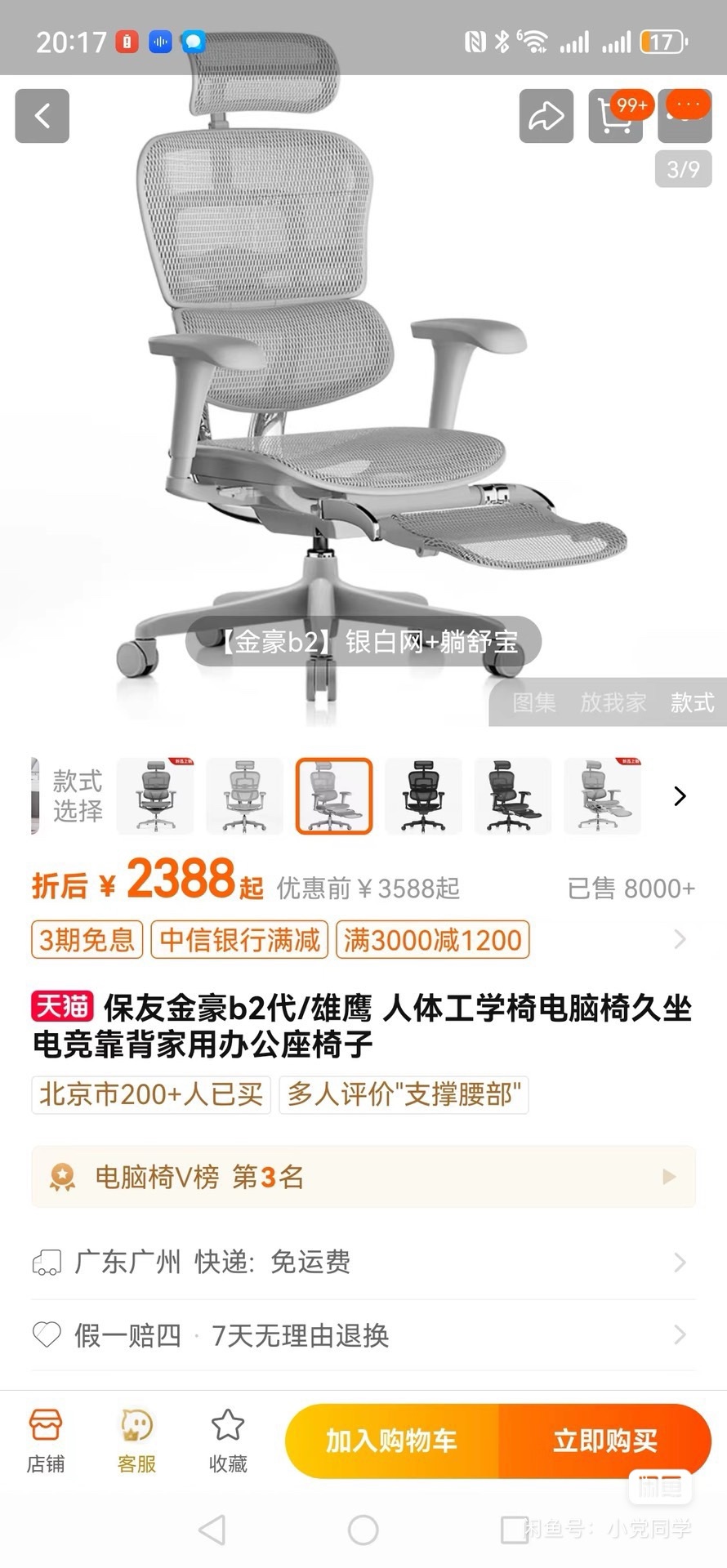Open the 满3000减1200 coupon chip

click(x=432, y=940)
